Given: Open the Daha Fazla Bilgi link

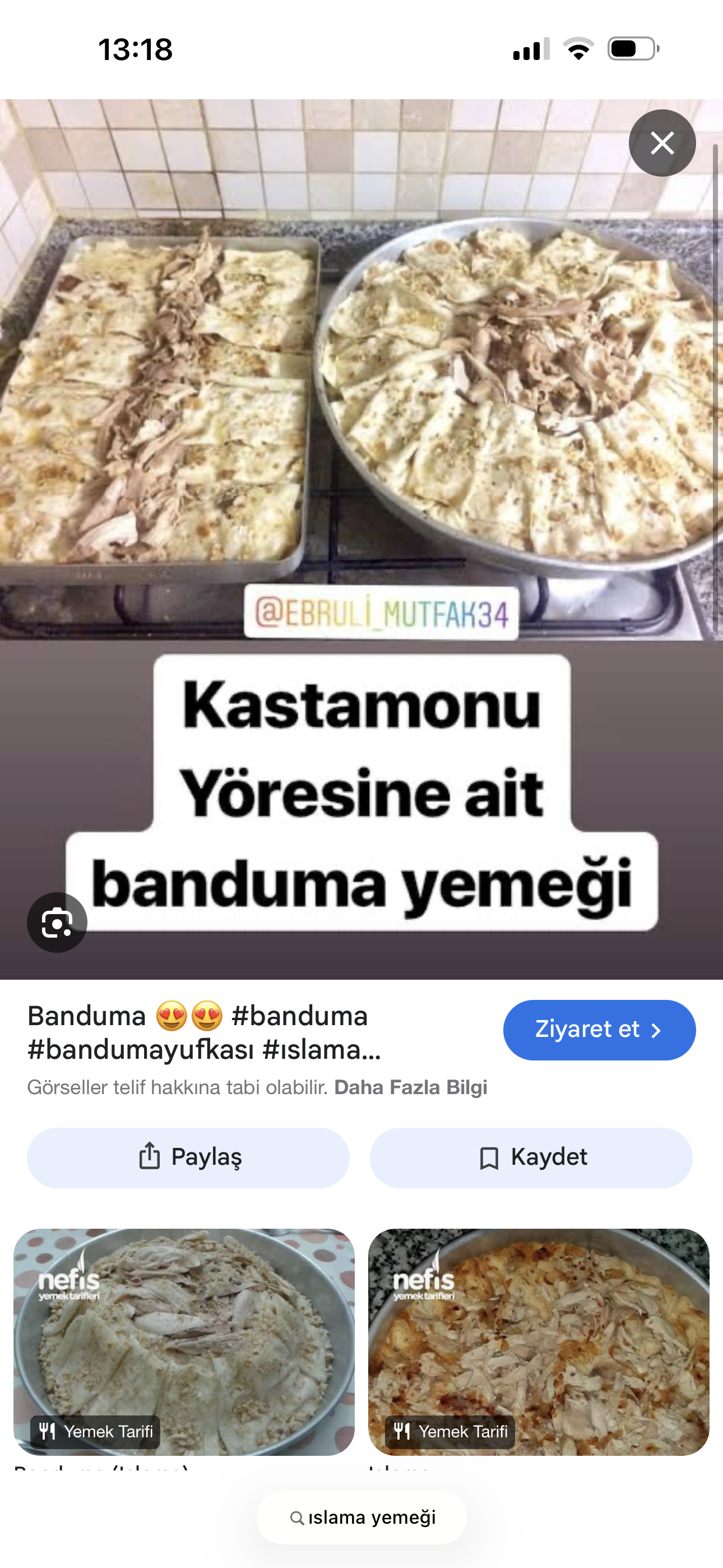Looking at the screenshot, I should pos(411,1087).
